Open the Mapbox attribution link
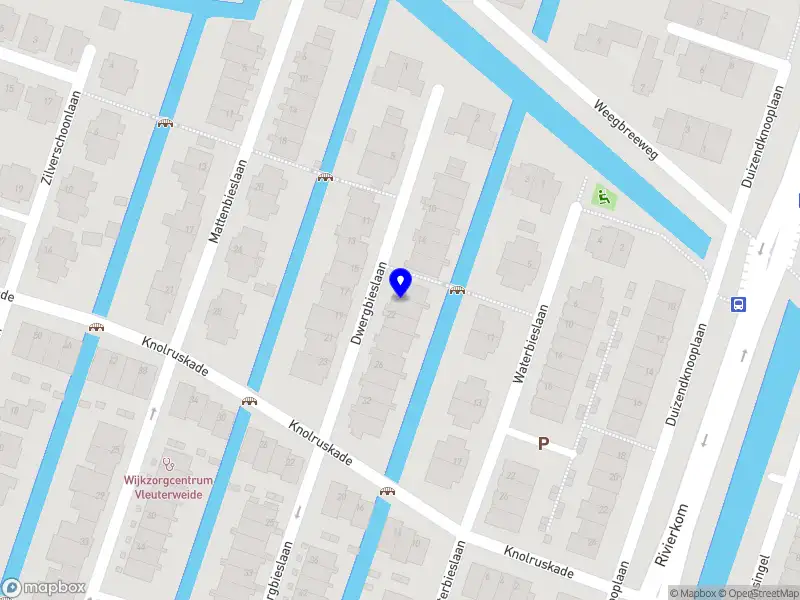Image resolution: width=800 pixels, height=600 pixels. (x=693, y=593)
